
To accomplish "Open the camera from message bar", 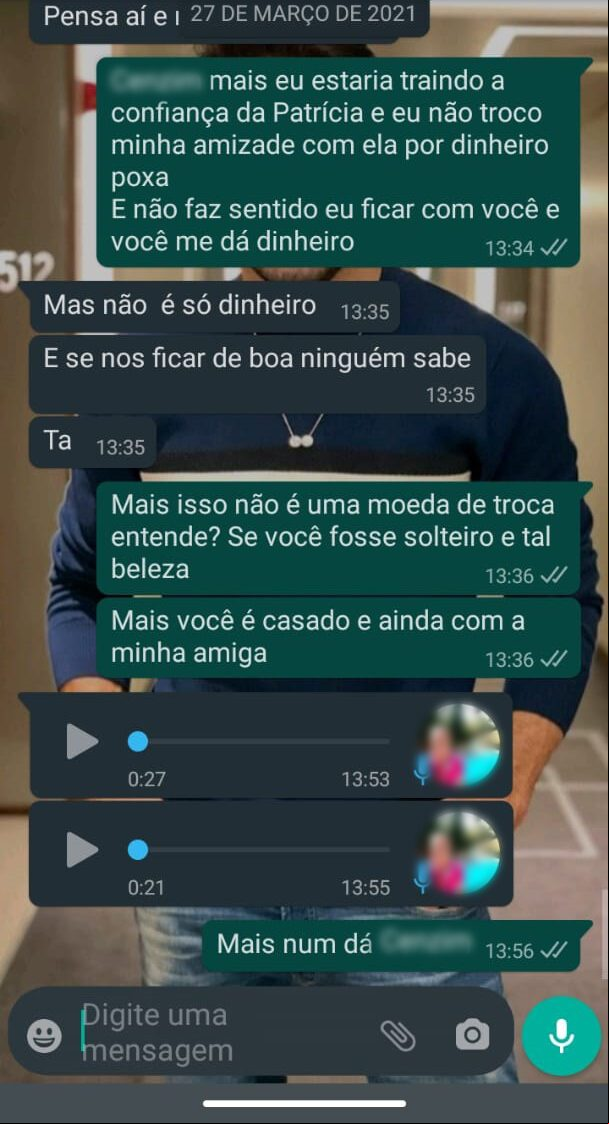I will coord(473,1035).
